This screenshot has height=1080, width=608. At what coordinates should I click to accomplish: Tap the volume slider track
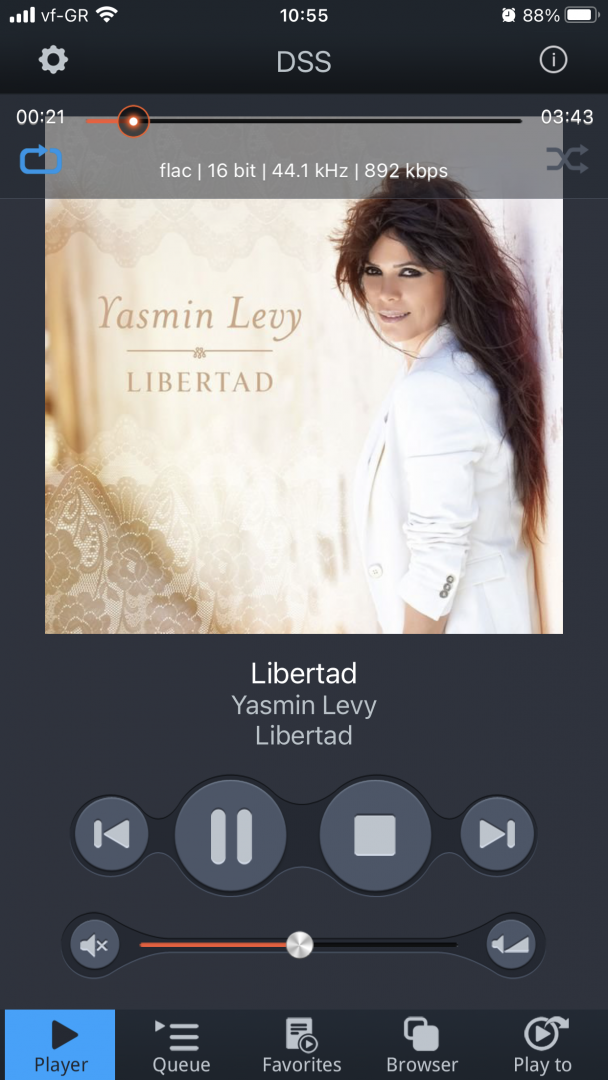(x=380, y=945)
